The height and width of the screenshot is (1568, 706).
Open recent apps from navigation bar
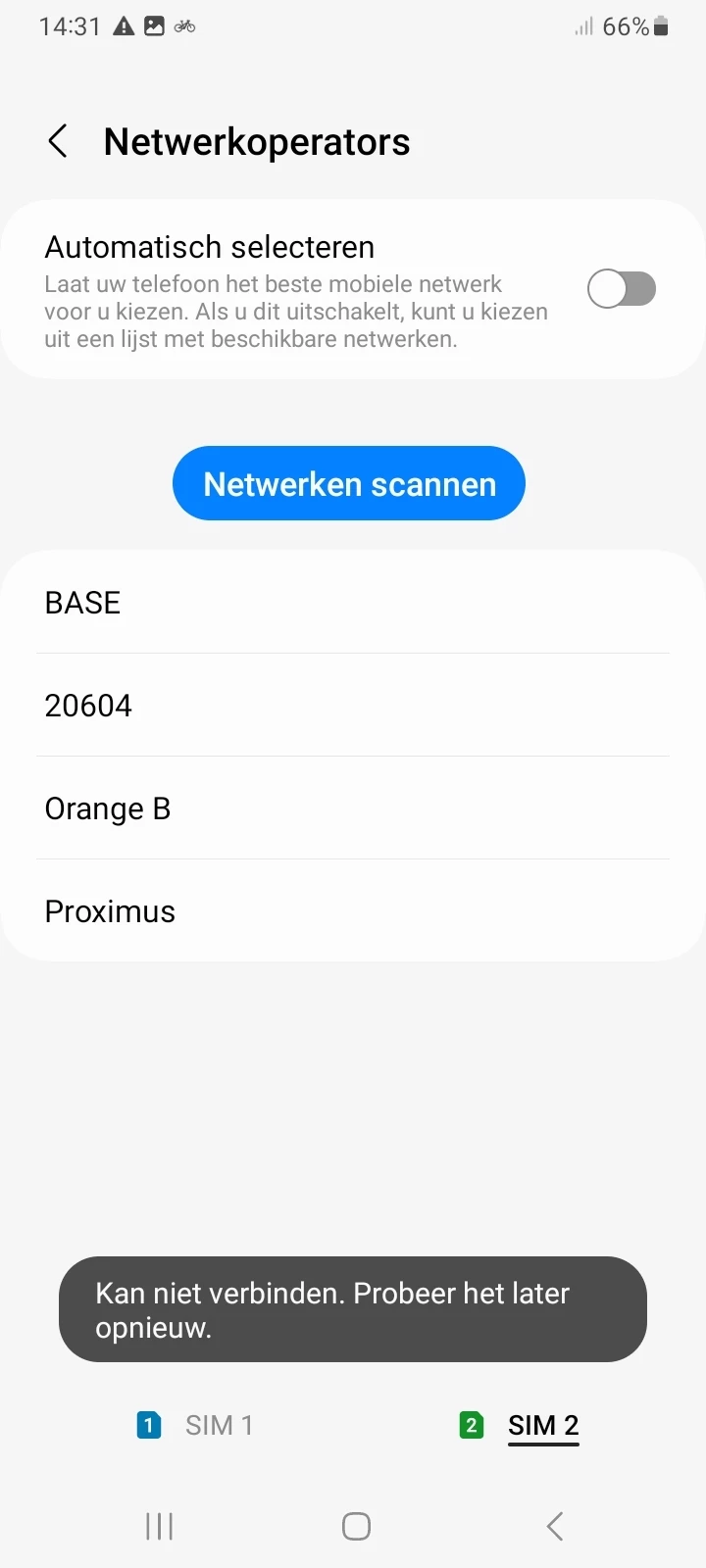click(x=159, y=1526)
